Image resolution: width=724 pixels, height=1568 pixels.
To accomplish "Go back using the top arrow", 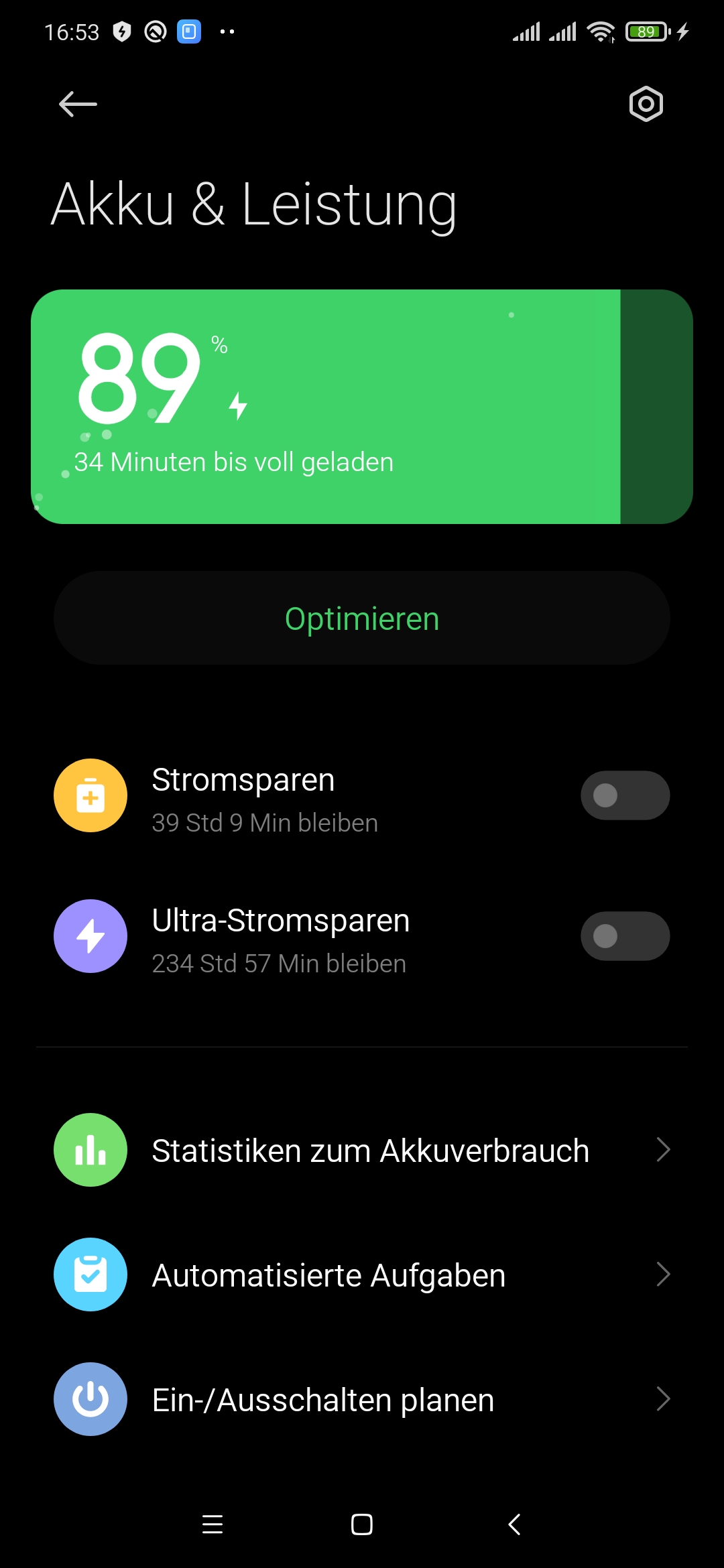I will (x=78, y=105).
